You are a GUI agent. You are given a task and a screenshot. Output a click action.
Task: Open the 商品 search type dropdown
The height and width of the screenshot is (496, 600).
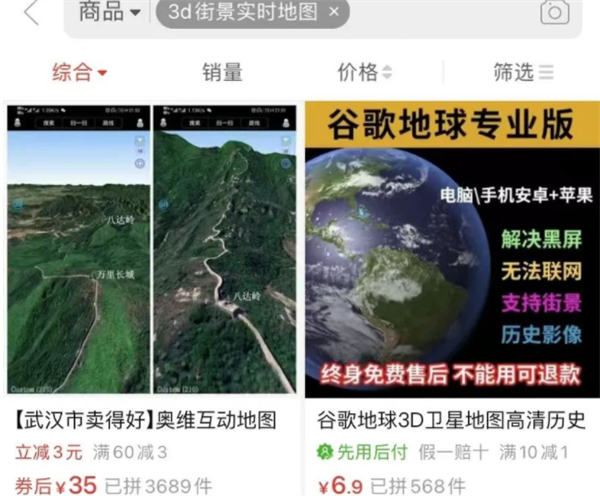pyautogui.click(x=109, y=12)
